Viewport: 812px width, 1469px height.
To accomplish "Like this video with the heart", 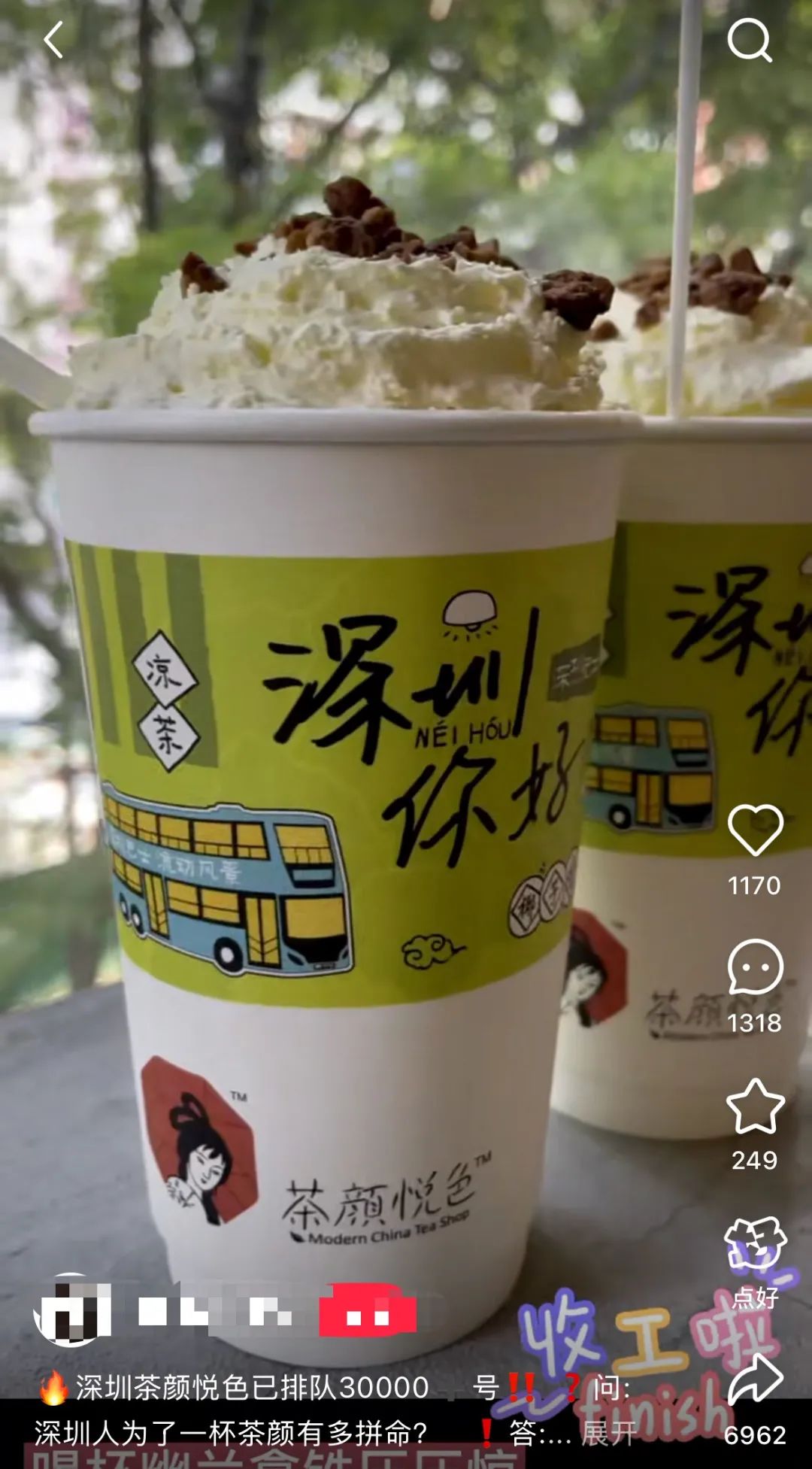I will [756, 830].
